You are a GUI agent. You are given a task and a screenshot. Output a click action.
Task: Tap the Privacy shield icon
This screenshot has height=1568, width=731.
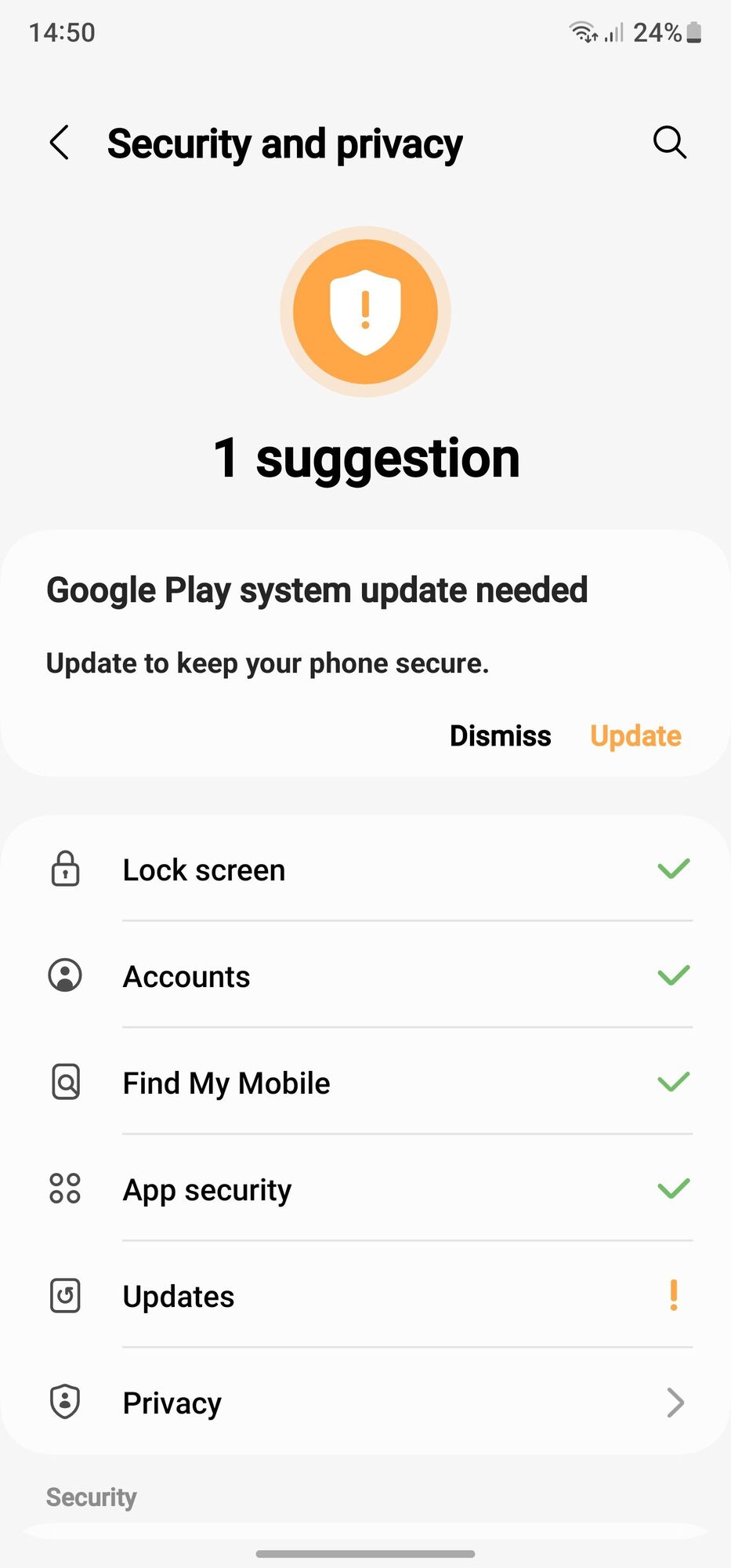click(65, 1403)
